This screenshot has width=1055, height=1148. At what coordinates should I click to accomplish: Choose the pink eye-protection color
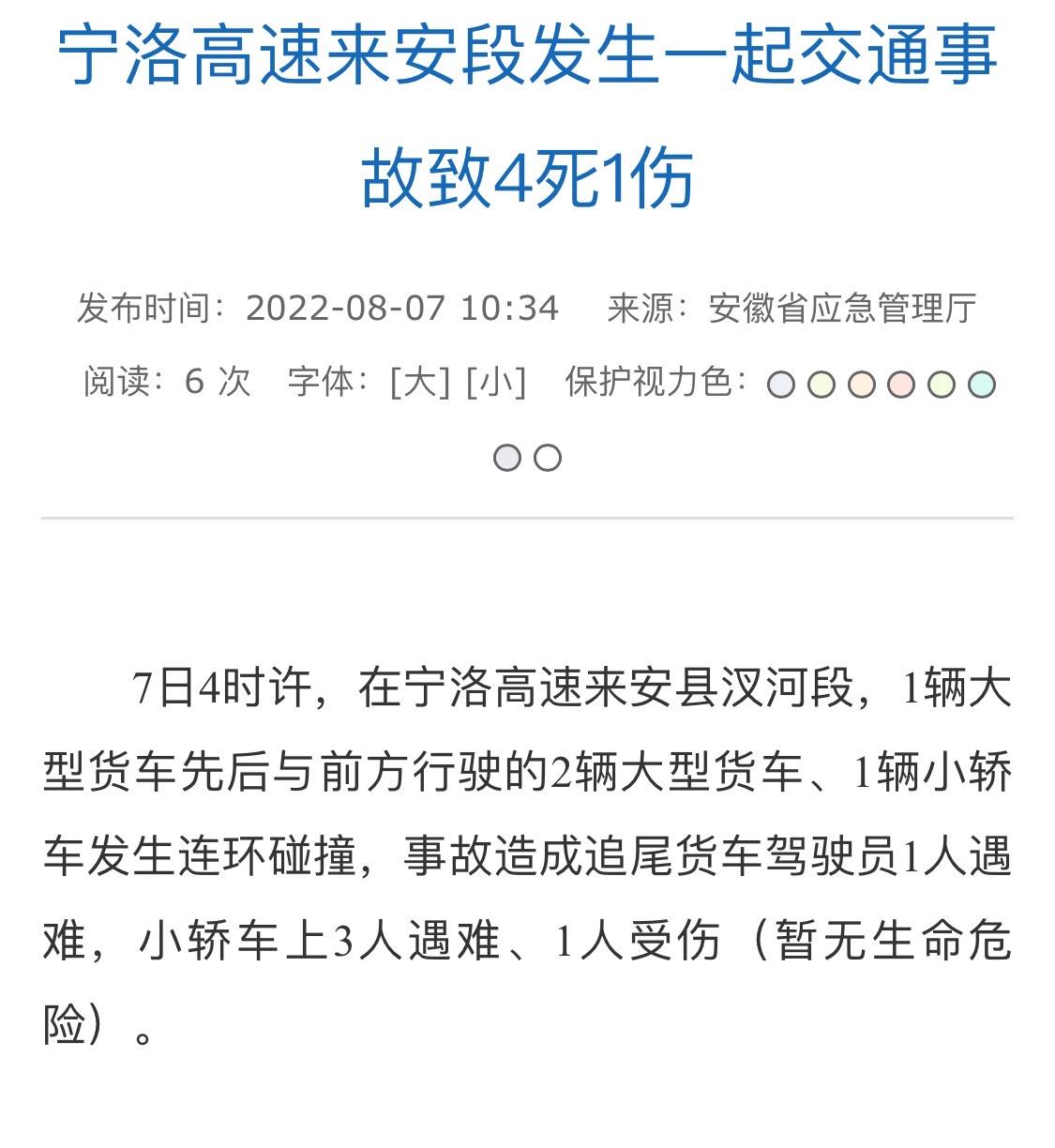point(901,385)
